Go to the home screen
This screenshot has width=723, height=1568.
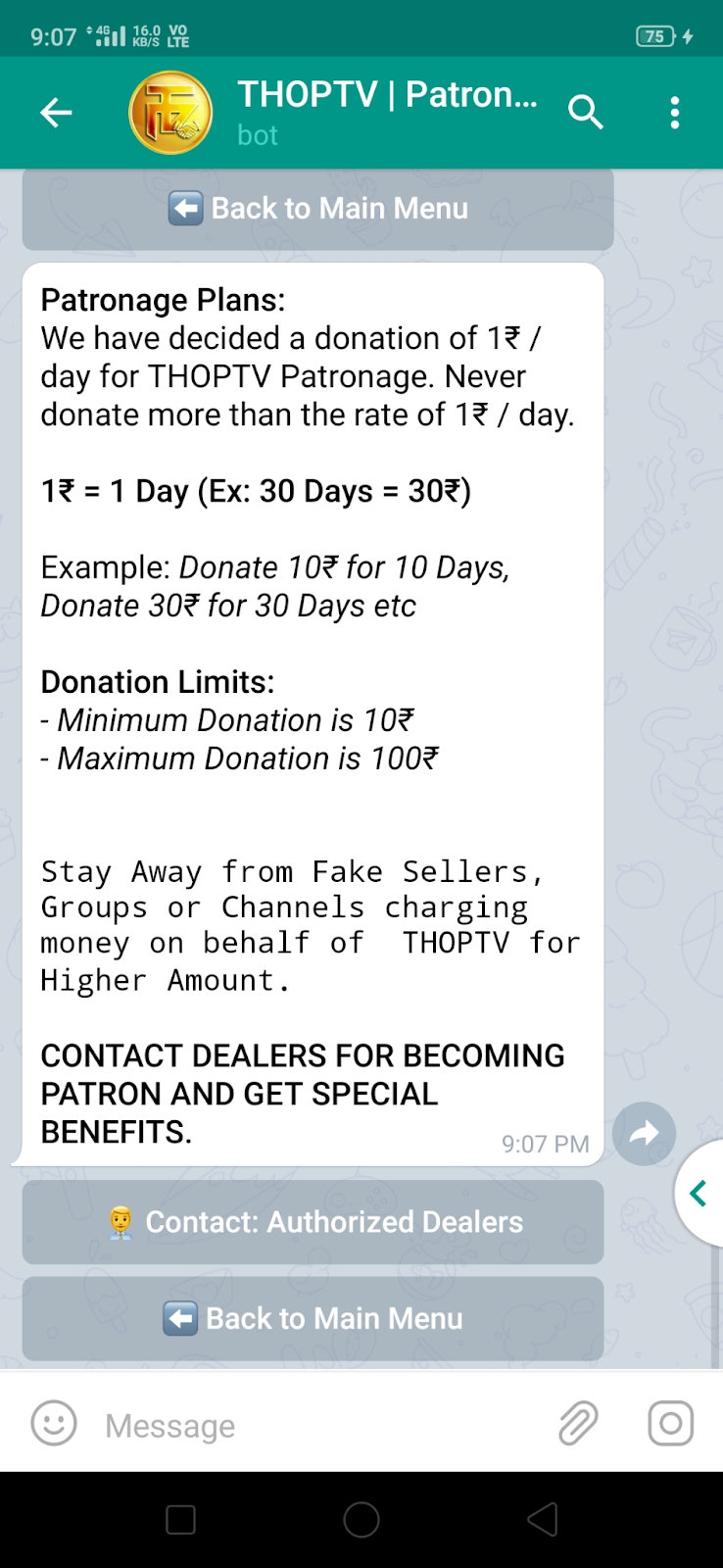361,1520
